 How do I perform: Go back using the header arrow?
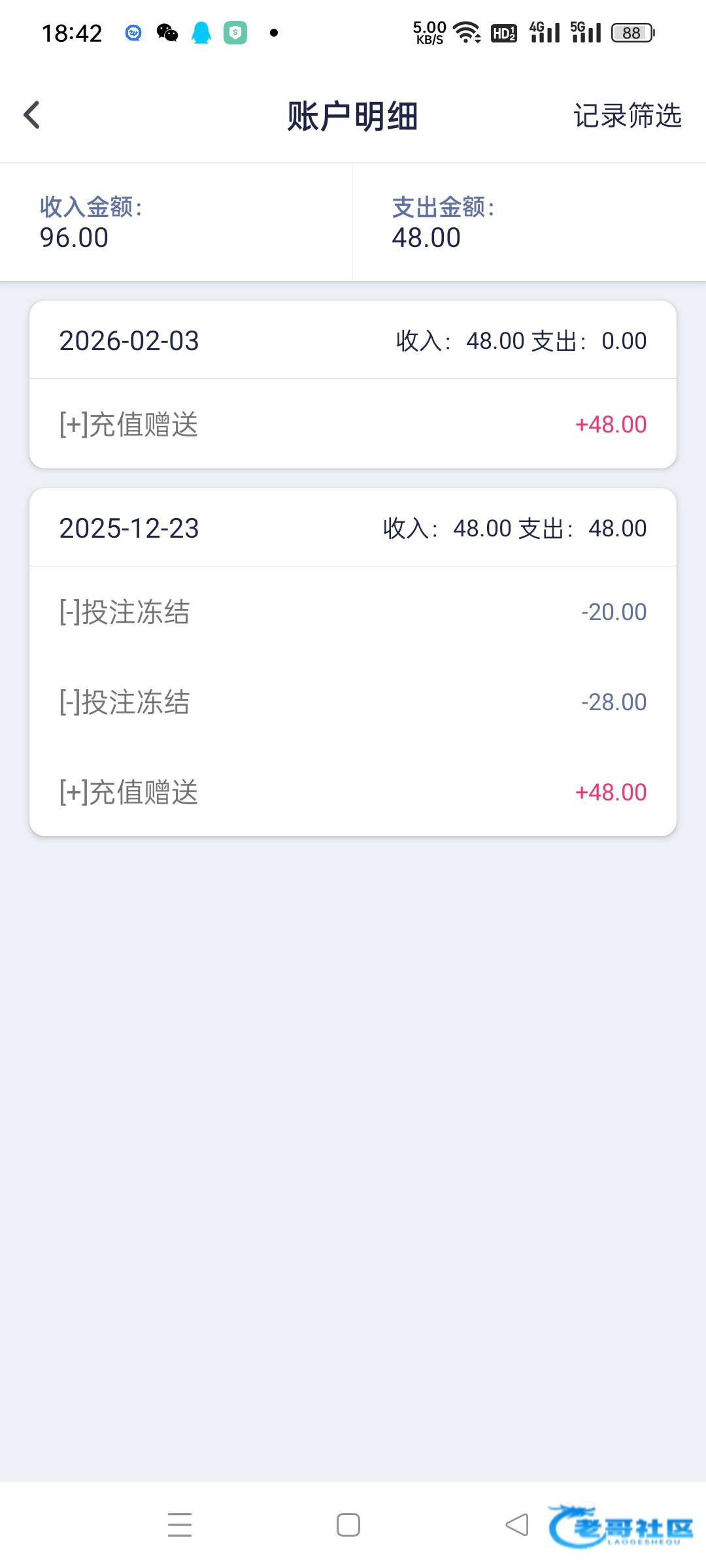click(x=31, y=116)
